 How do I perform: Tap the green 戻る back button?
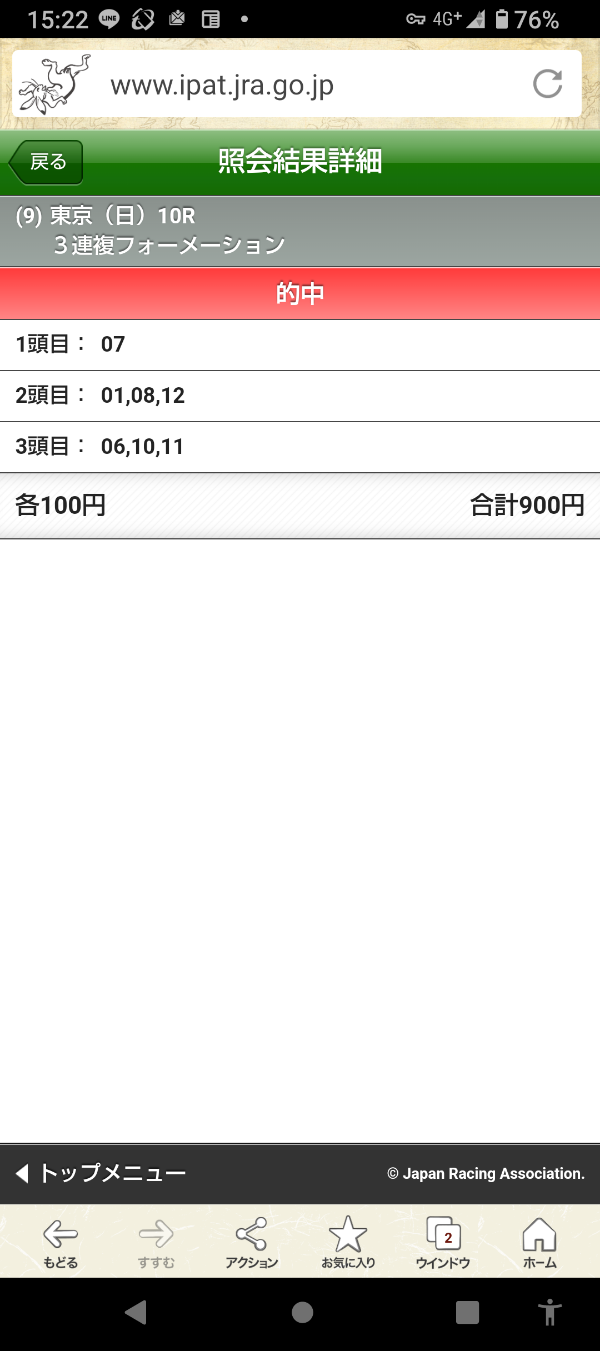pos(46,162)
